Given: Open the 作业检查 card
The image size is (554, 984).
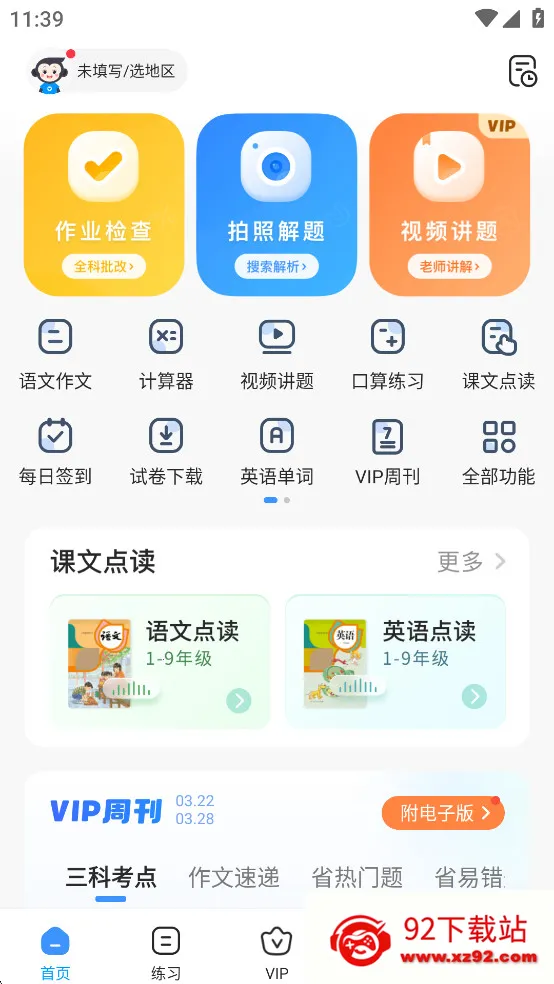Looking at the screenshot, I should coord(104,205).
